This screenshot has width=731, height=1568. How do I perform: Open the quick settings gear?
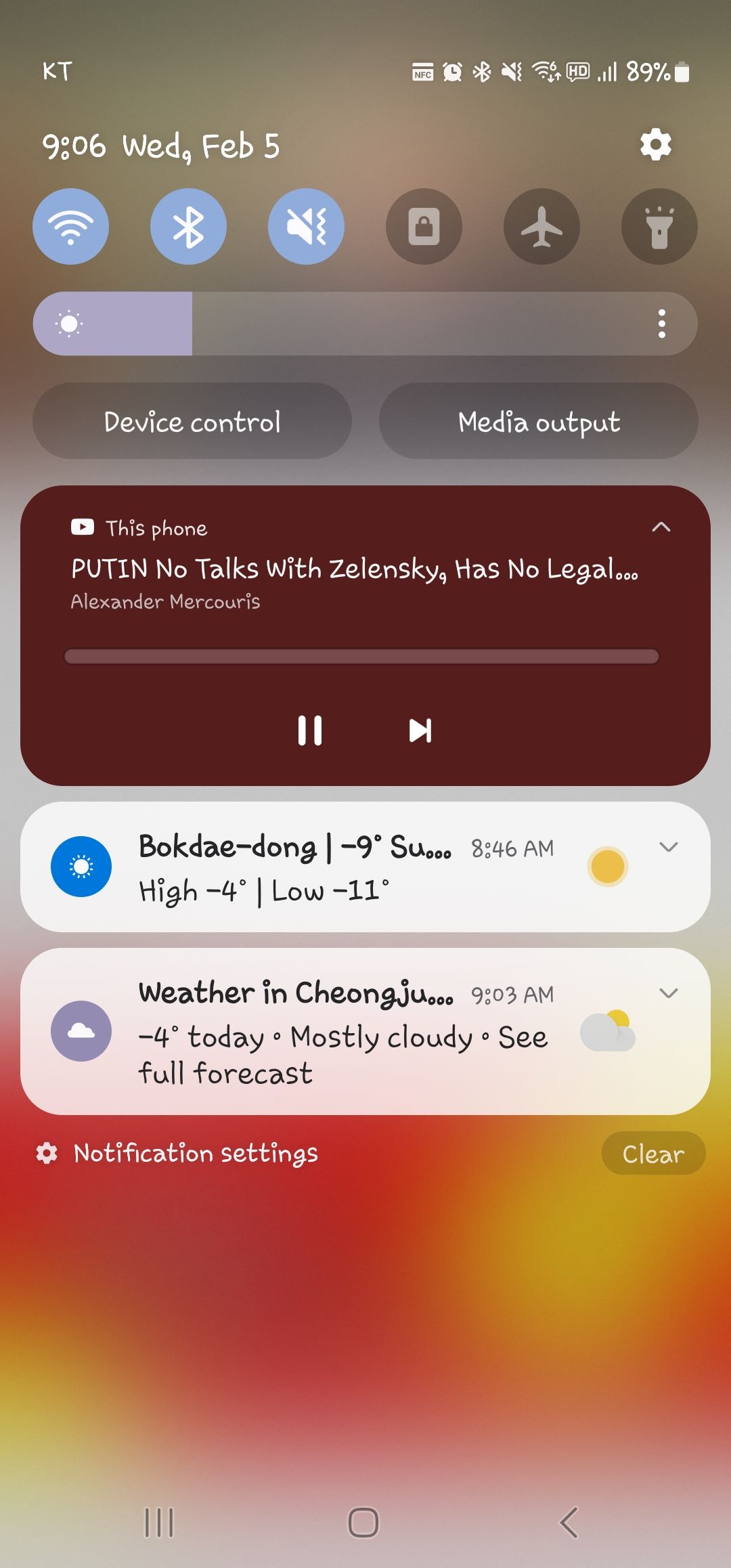click(x=655, y=143)
